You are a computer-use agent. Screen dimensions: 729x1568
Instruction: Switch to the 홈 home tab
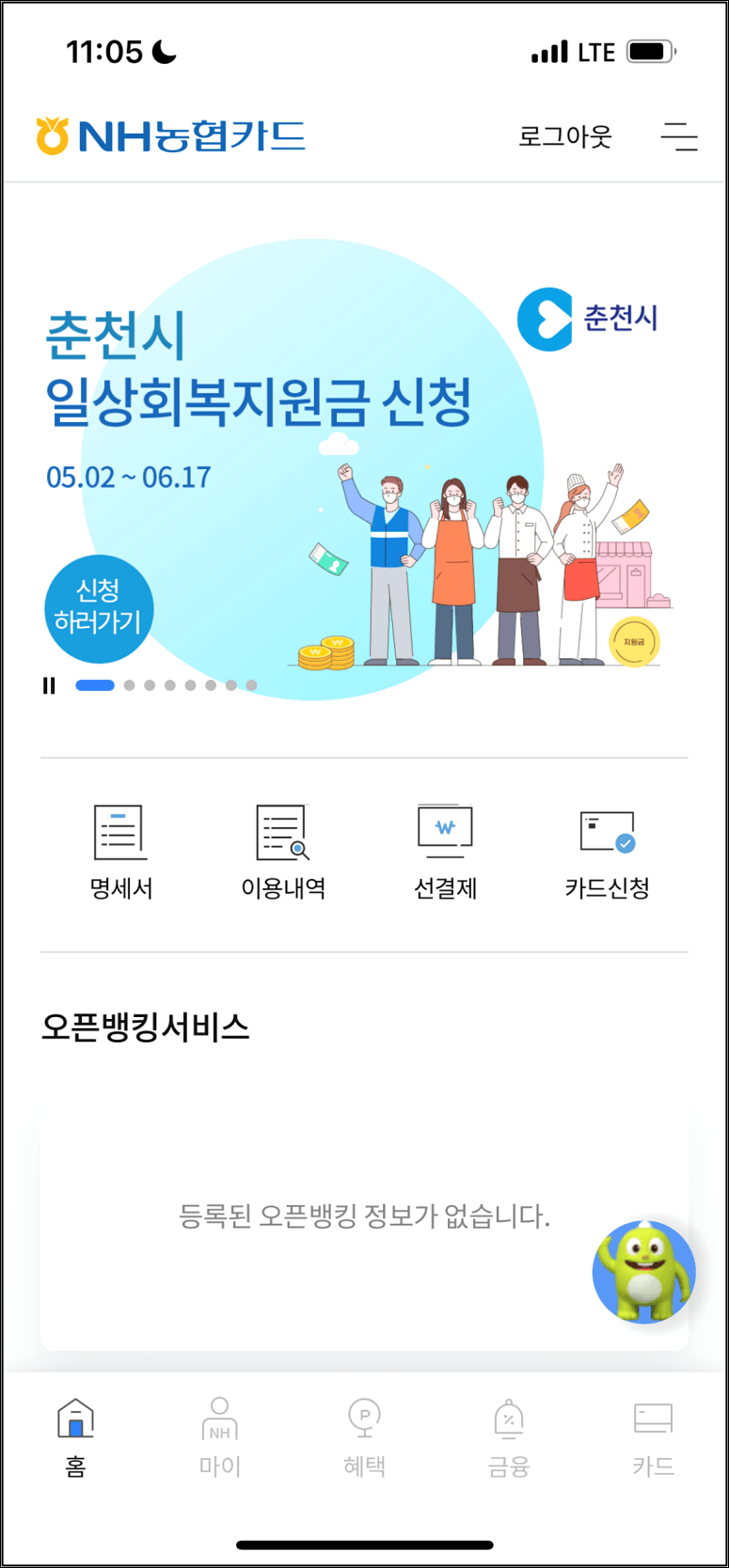74,1429
